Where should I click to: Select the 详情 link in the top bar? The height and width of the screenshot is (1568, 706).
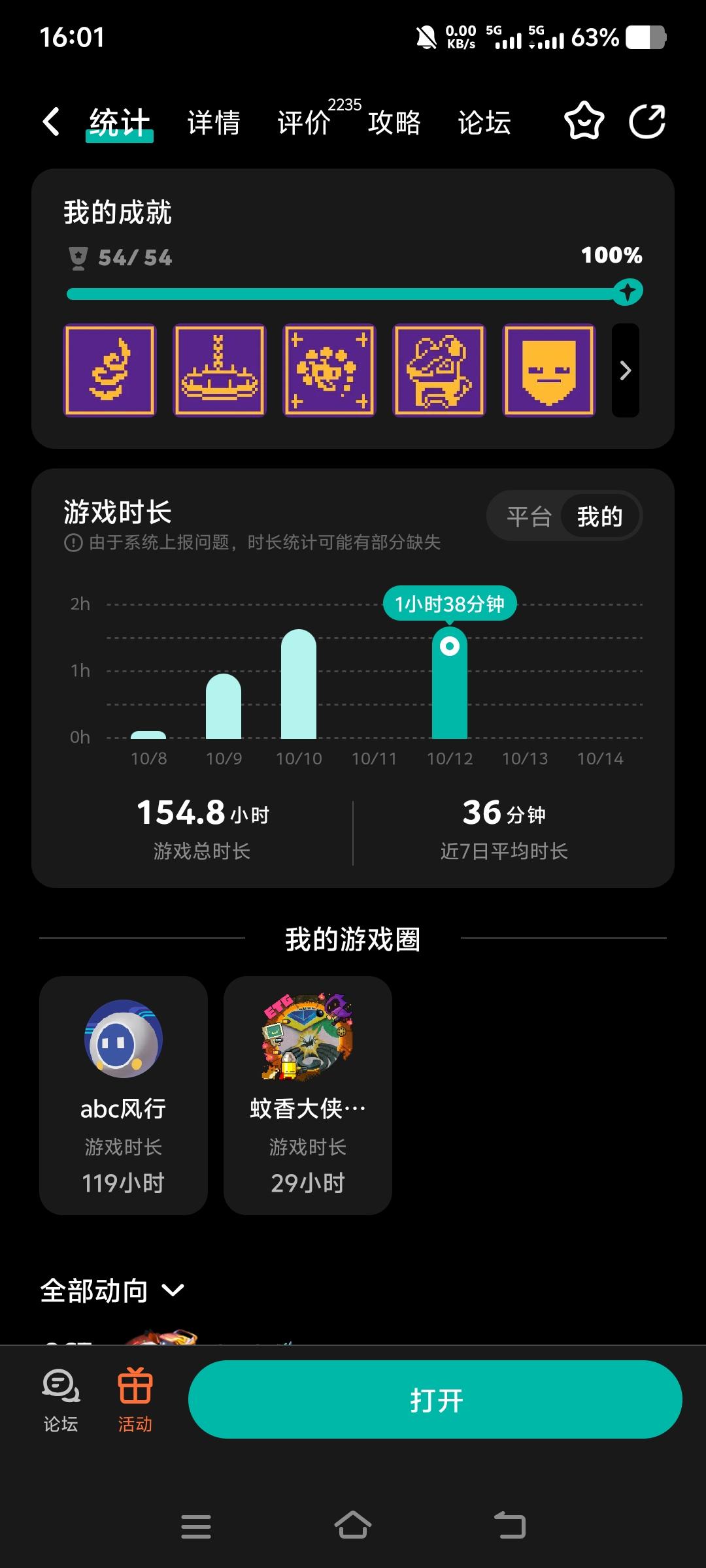213,123
